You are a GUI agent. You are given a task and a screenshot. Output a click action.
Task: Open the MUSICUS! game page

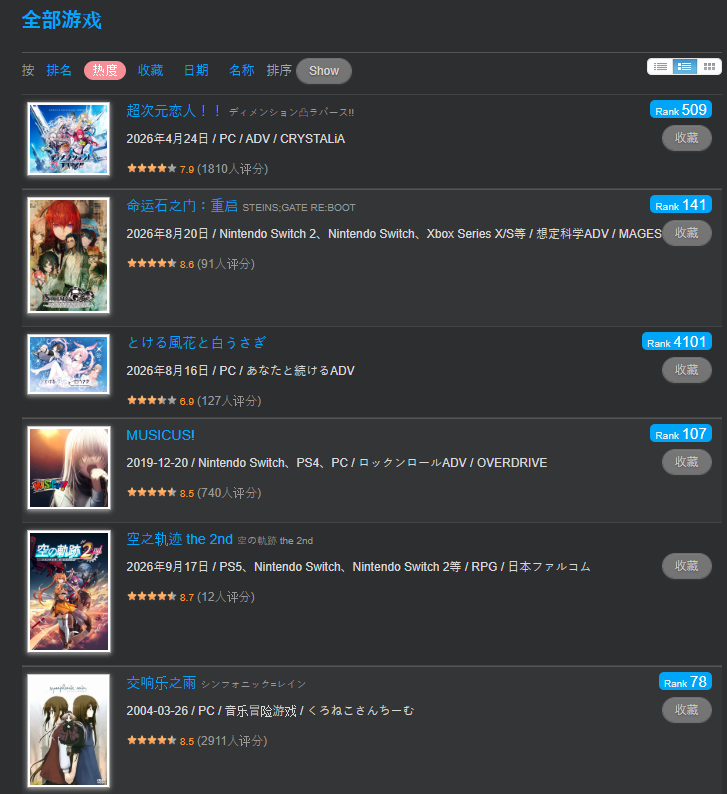pyautogui.click(x=160, y=435)
